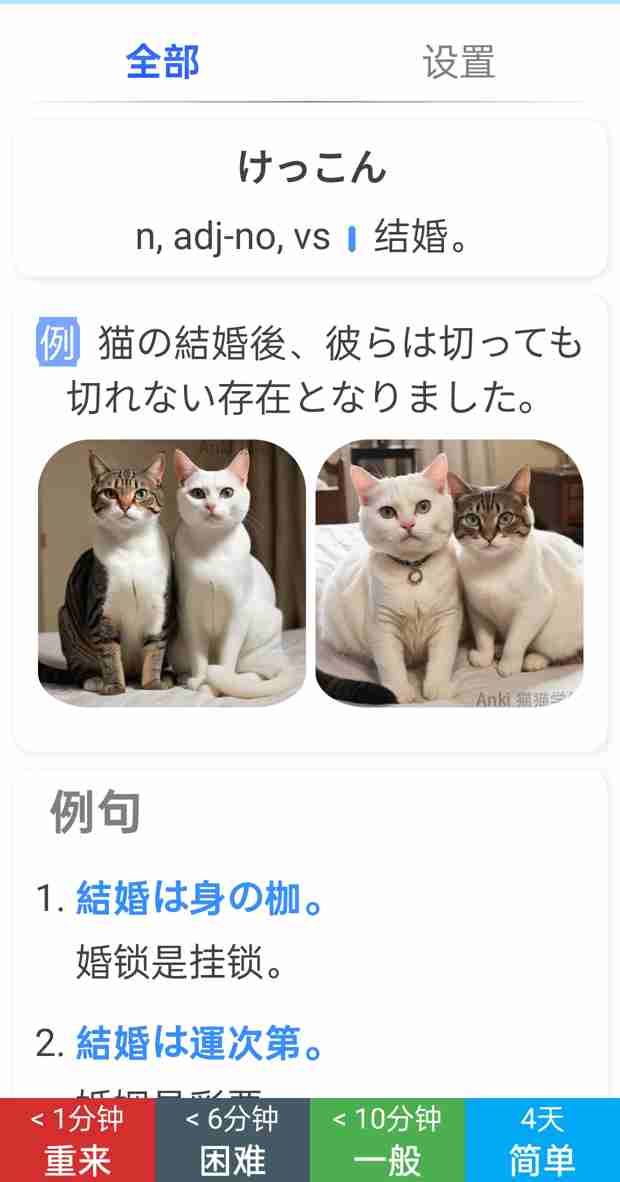Mark card as 简单 (4 days)

pos(542,1141)
